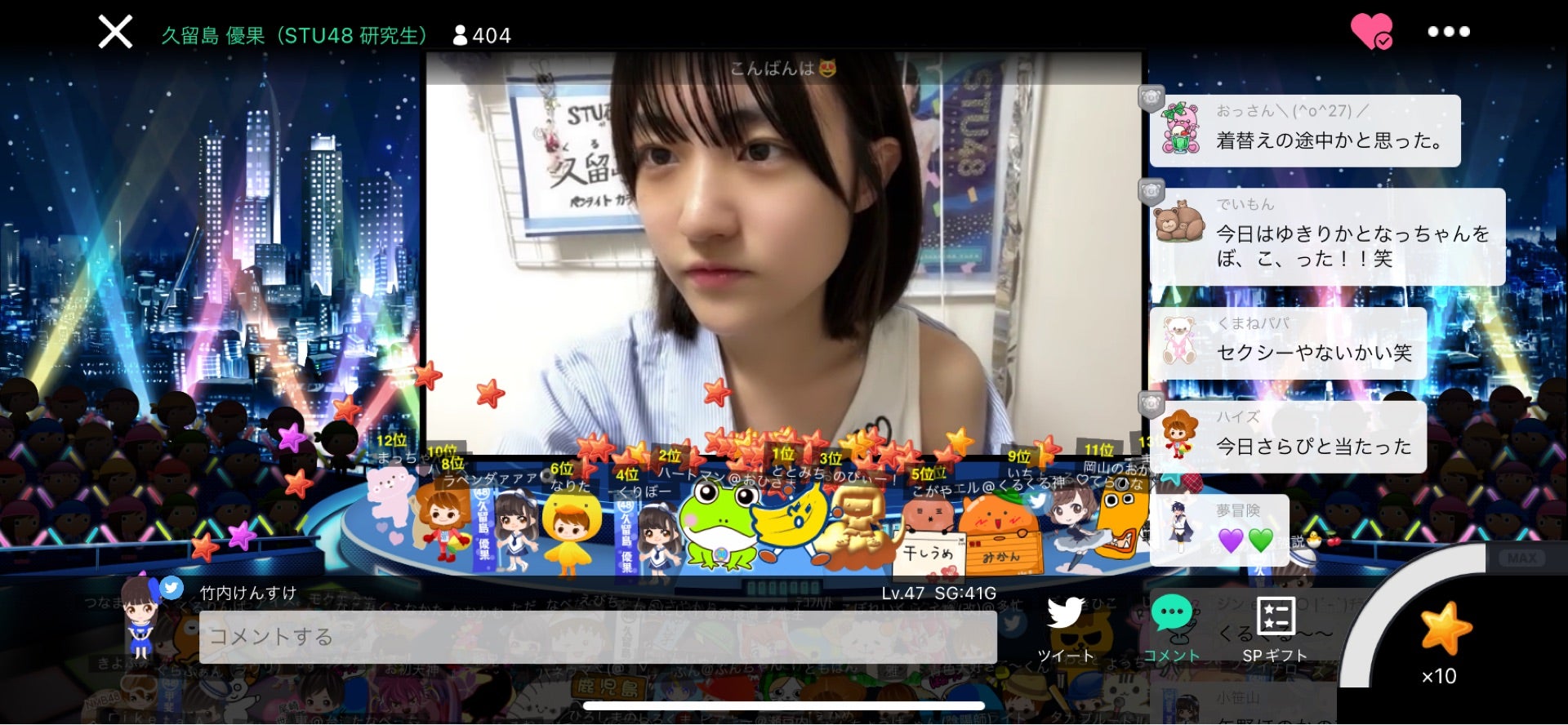Screen dimensions: 1568x725
Task: Open room title 久留島 優果 profile
Action: point(294,35)
